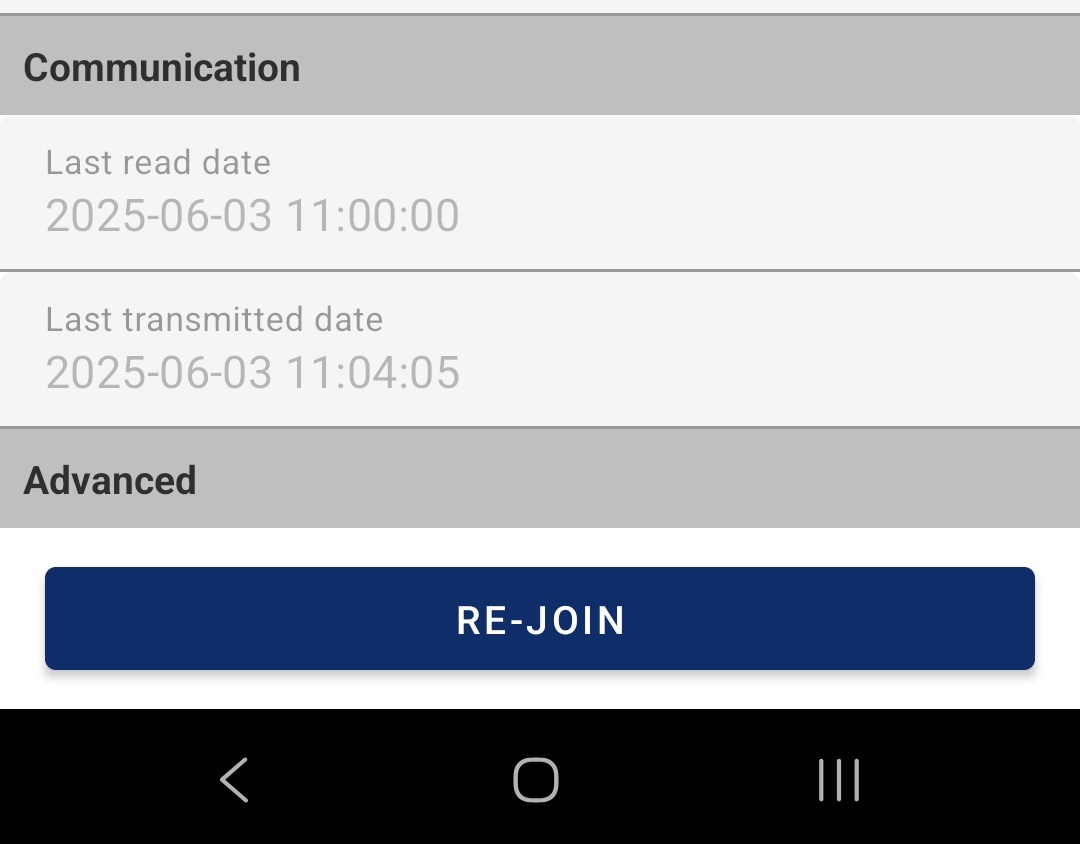Viewport: 1080px width, 844px height.
Task: Return to the home screen
Action: pyautogui.click(x=536, y=780)
